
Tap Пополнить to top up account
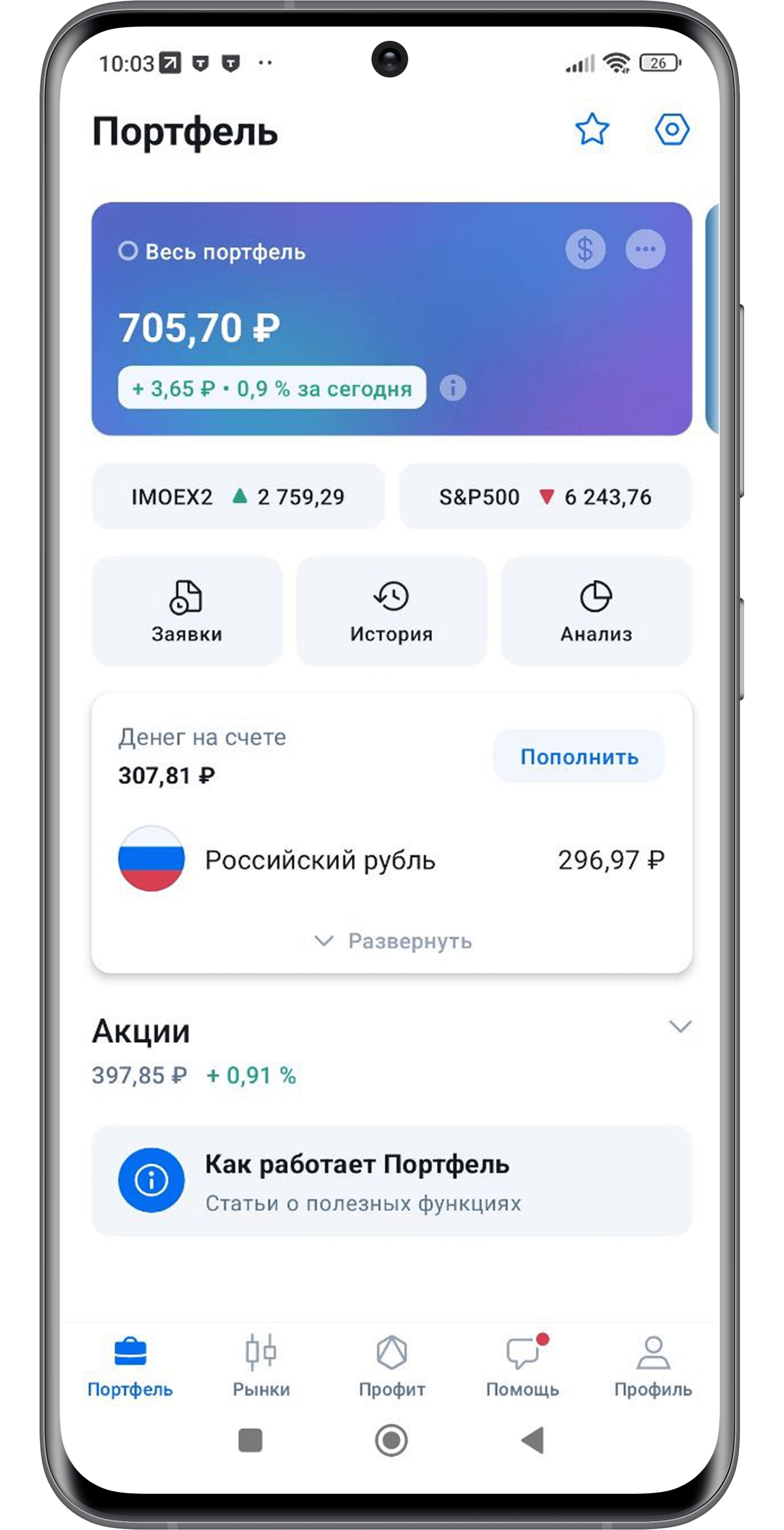point(579,757)
